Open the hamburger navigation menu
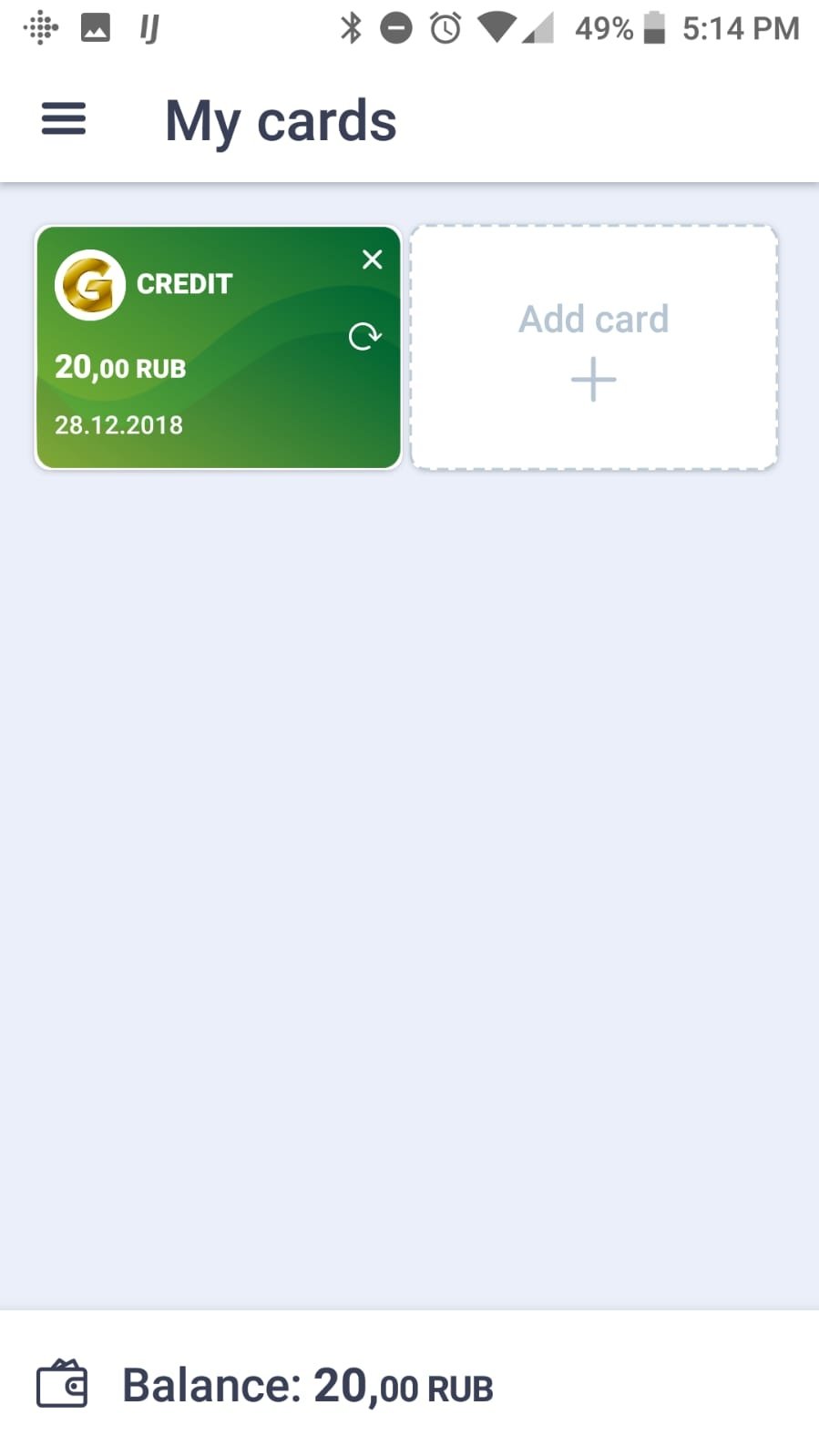The width and height of the screenshot is (819, 1456). coord(64,119)
